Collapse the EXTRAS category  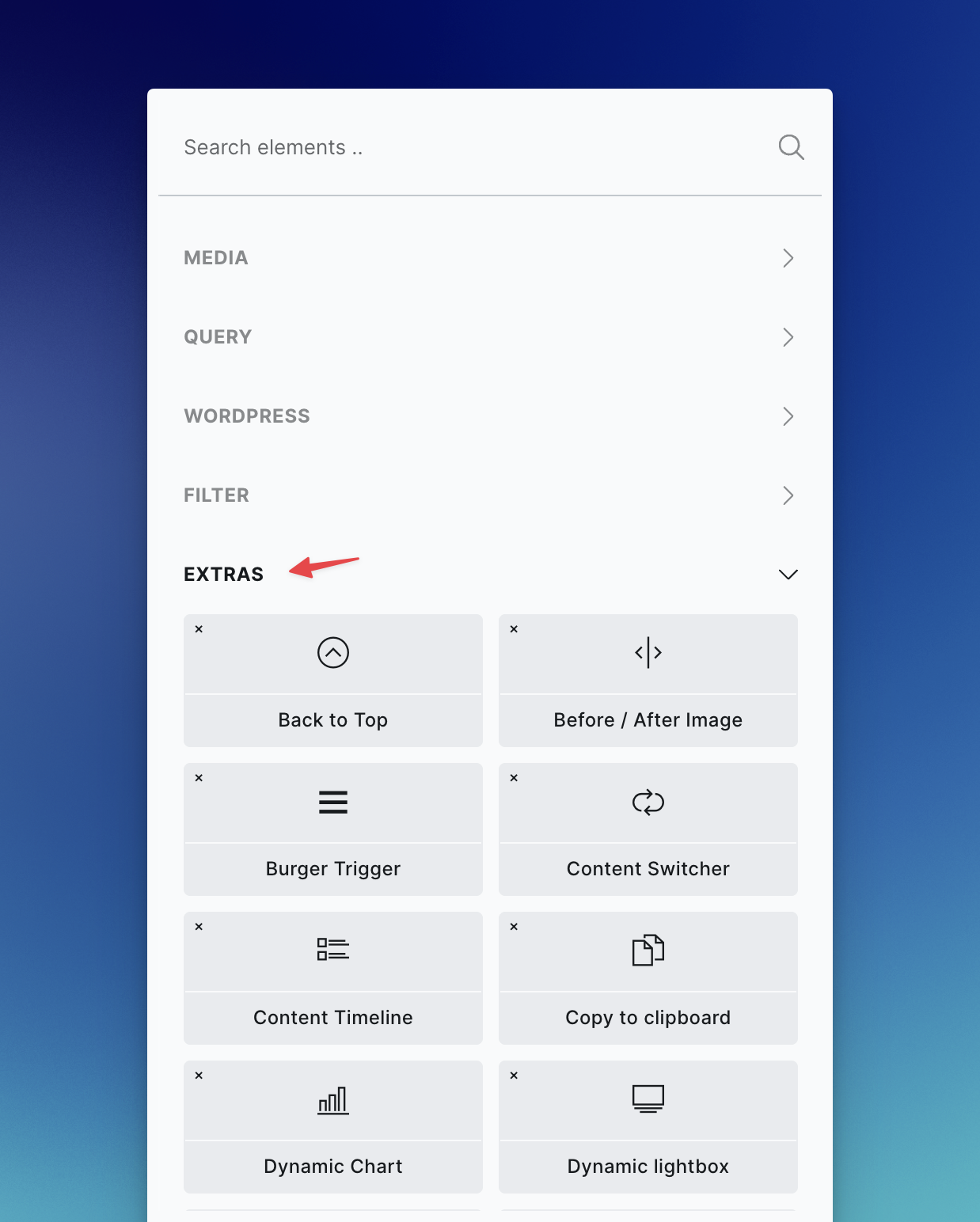pyautogui.click(x=787, y=575)
